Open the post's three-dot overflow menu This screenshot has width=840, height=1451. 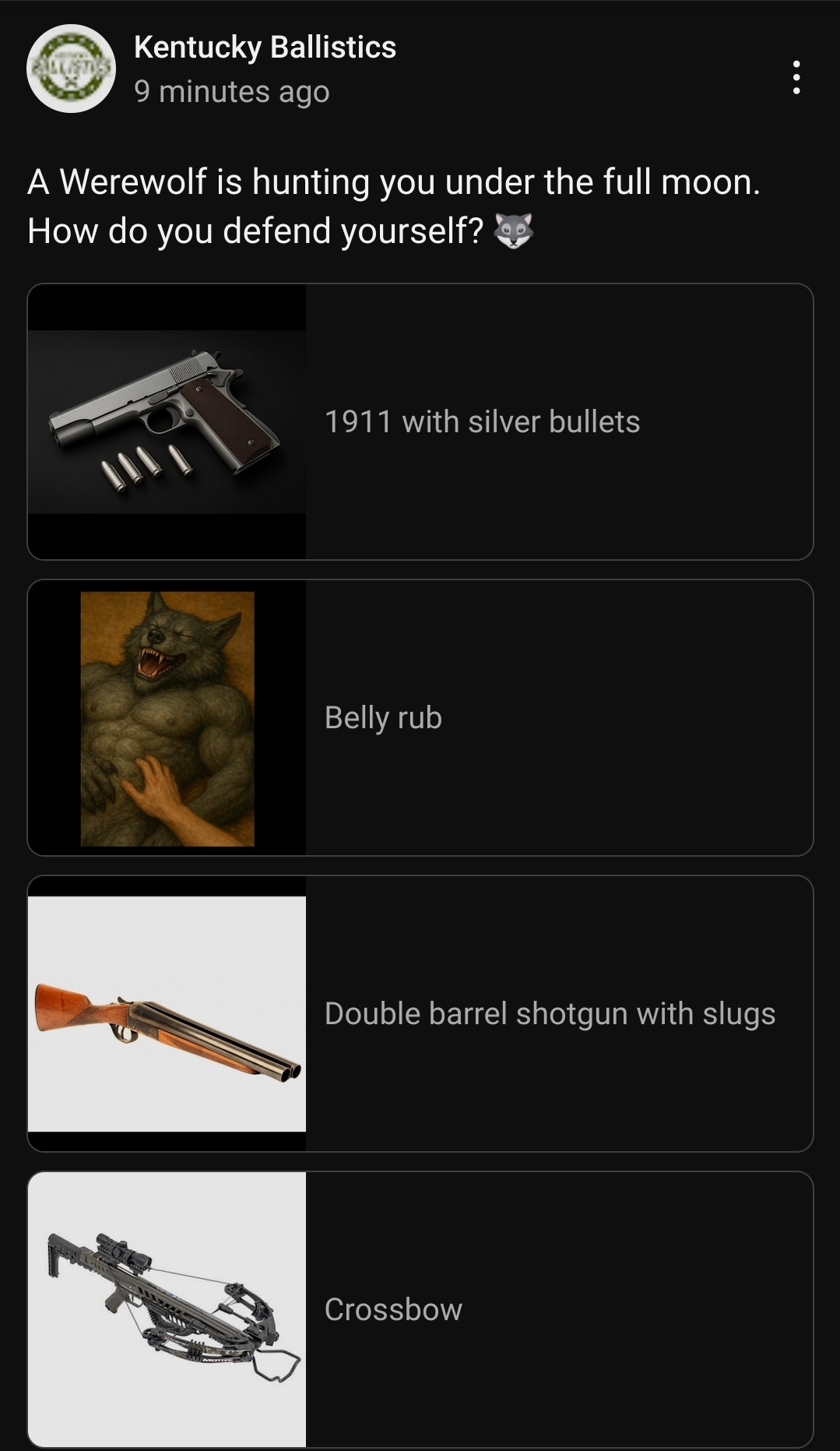796,77
